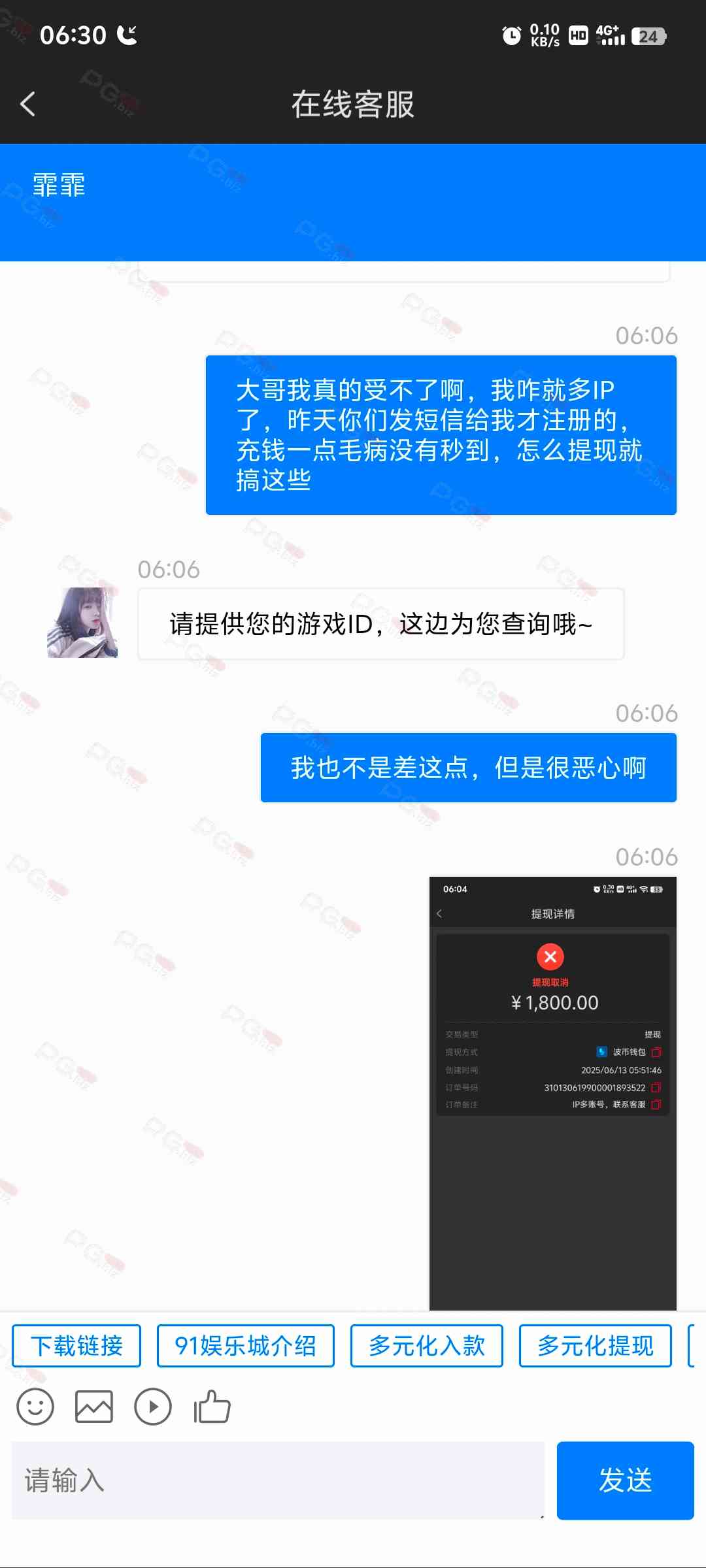Open the emoji picker

pos(35,1407)
